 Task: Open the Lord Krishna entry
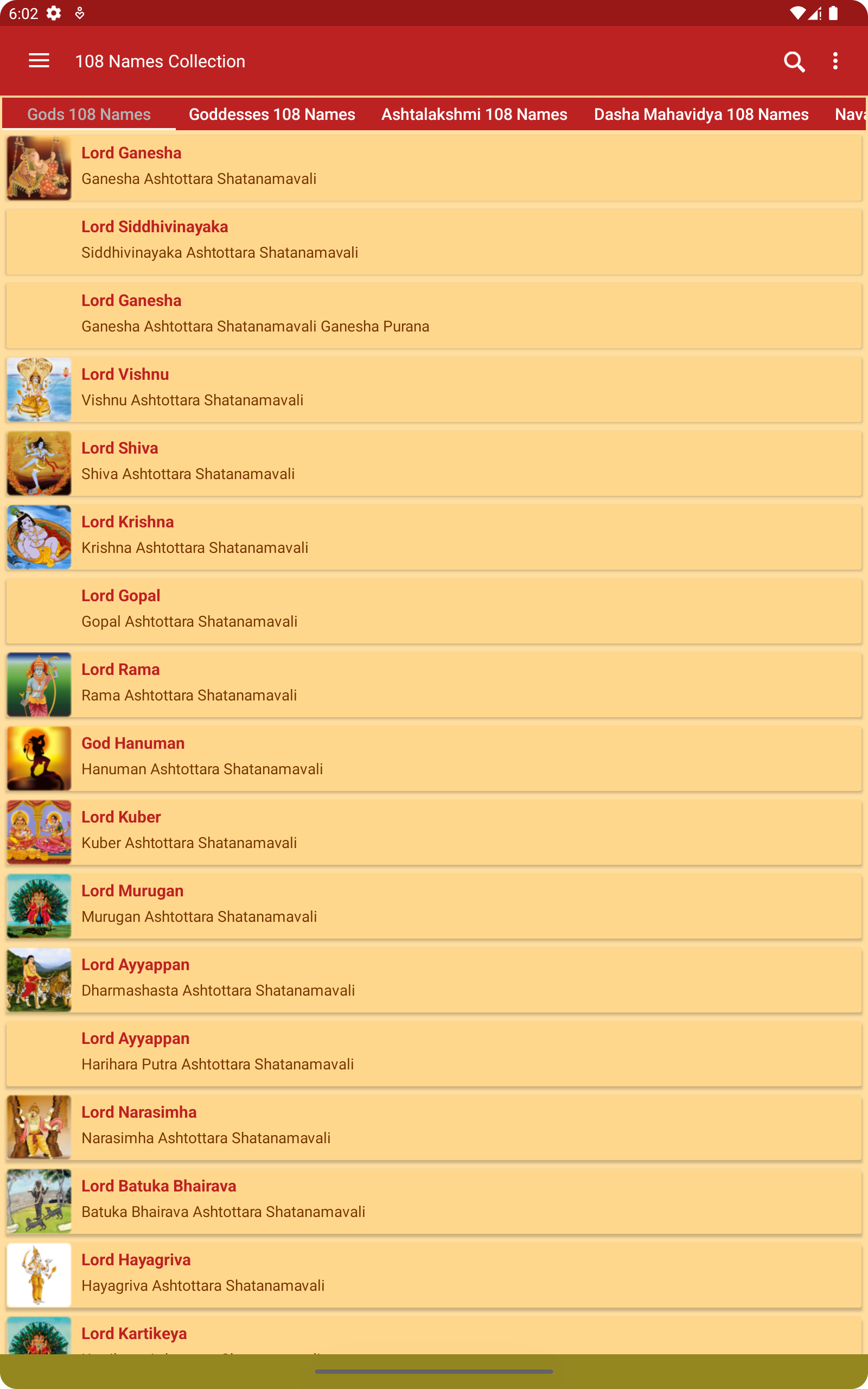[x=433, y=536]
